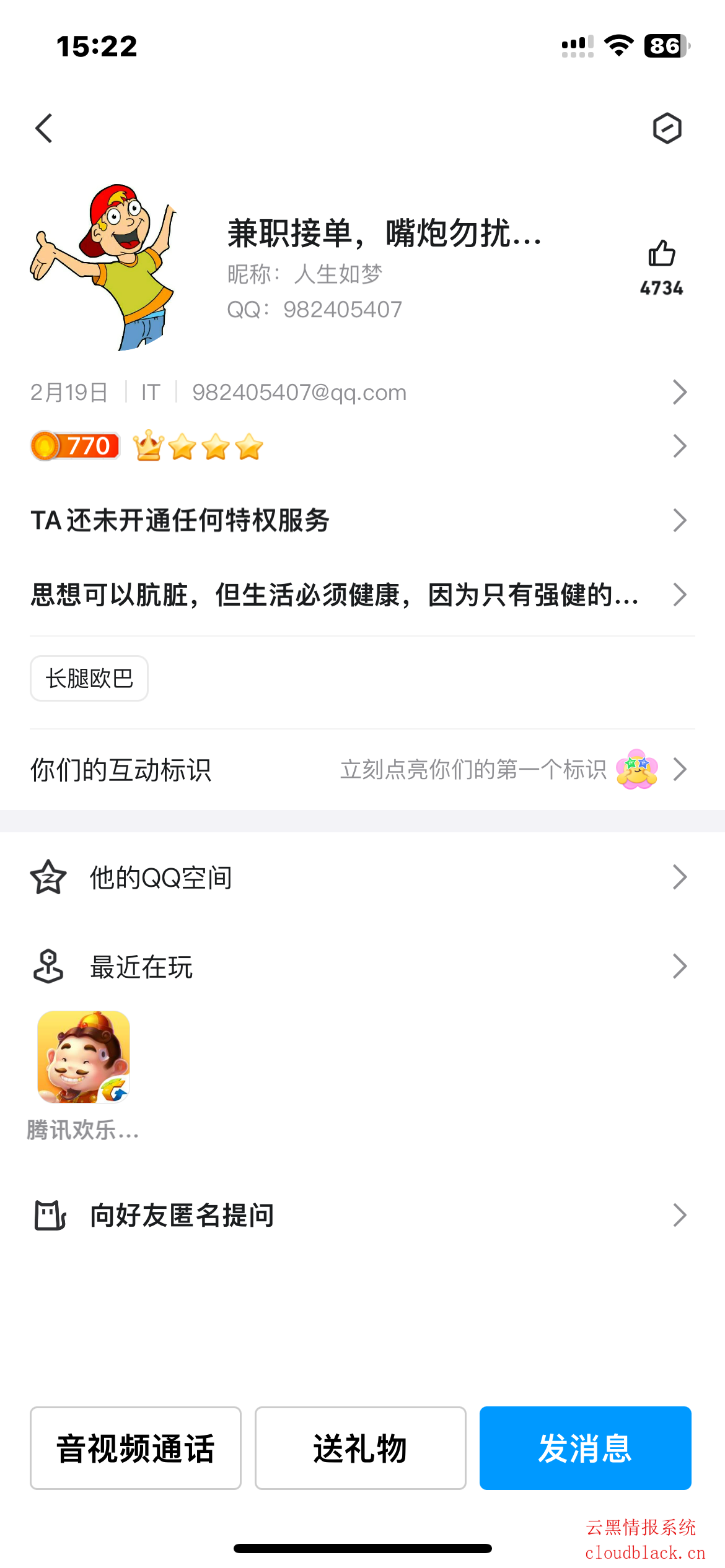Tap 发消息 to send a message
The width and height of the screenshot is (725, 1568).
tap(585, 1448)
